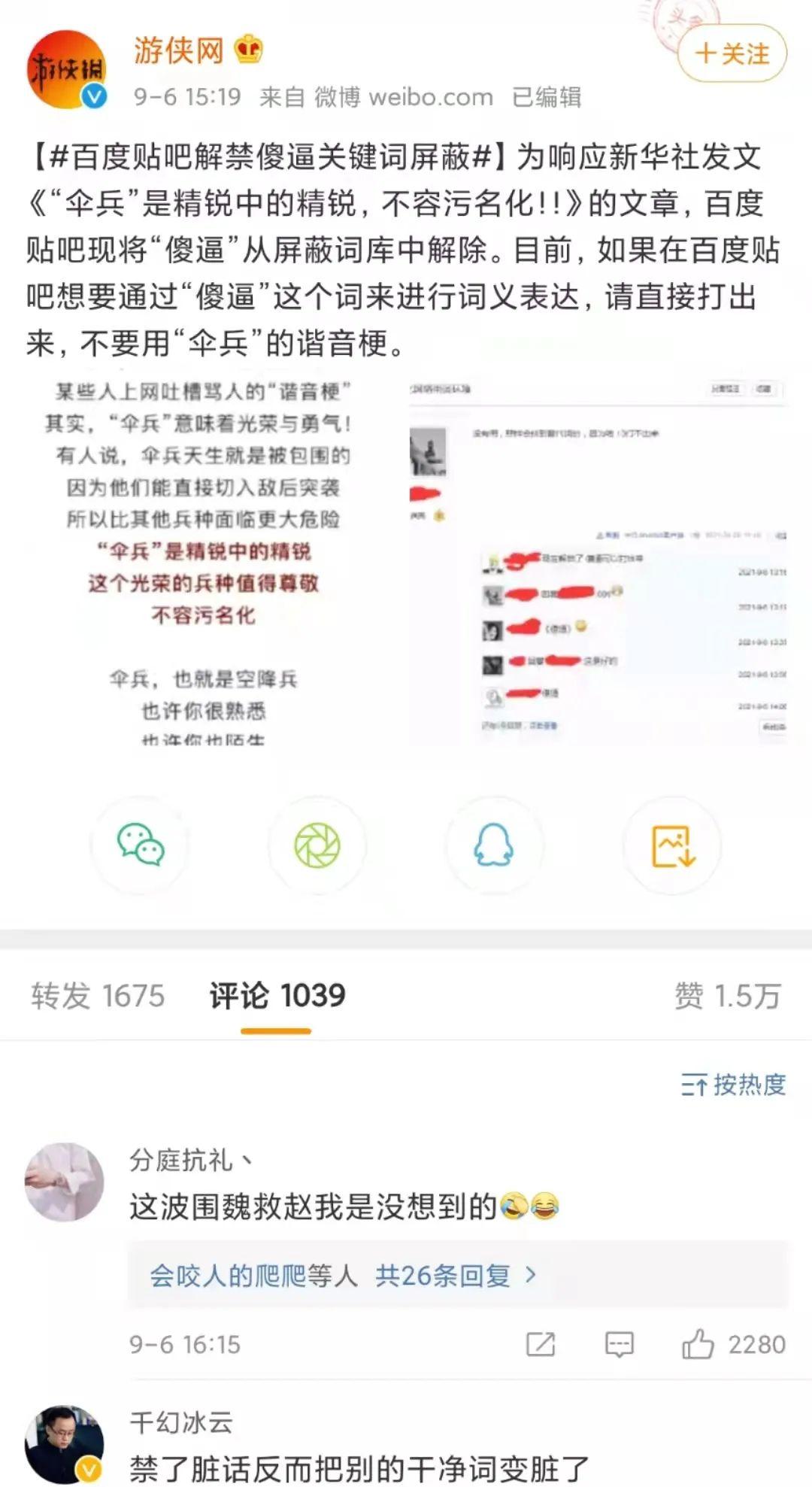Save the post as an image
Image resolution: width=812 pixels, height=1487 pixels.
tap(672, 845)
